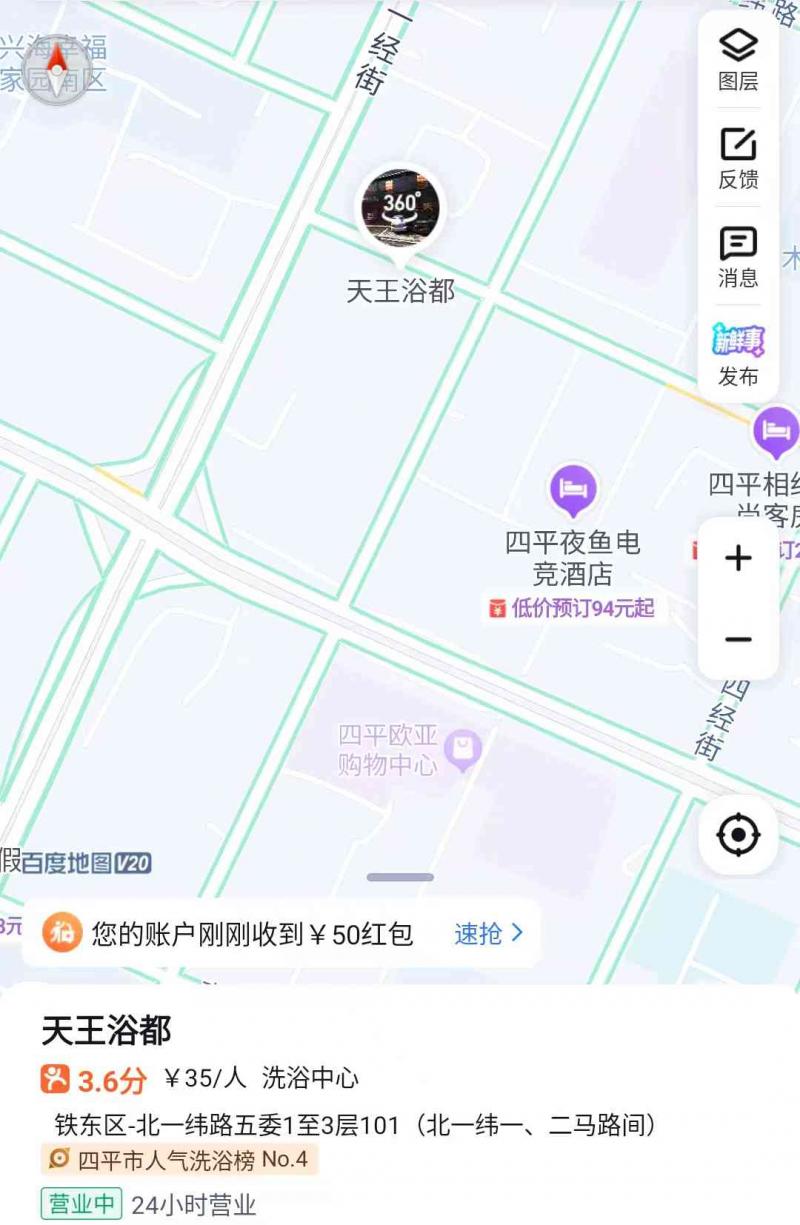Tap 速抢 to claim the ¥50 red packet
Image resolution: width=800 pixels, height=1225 pixels.
[x=478, y=931]
